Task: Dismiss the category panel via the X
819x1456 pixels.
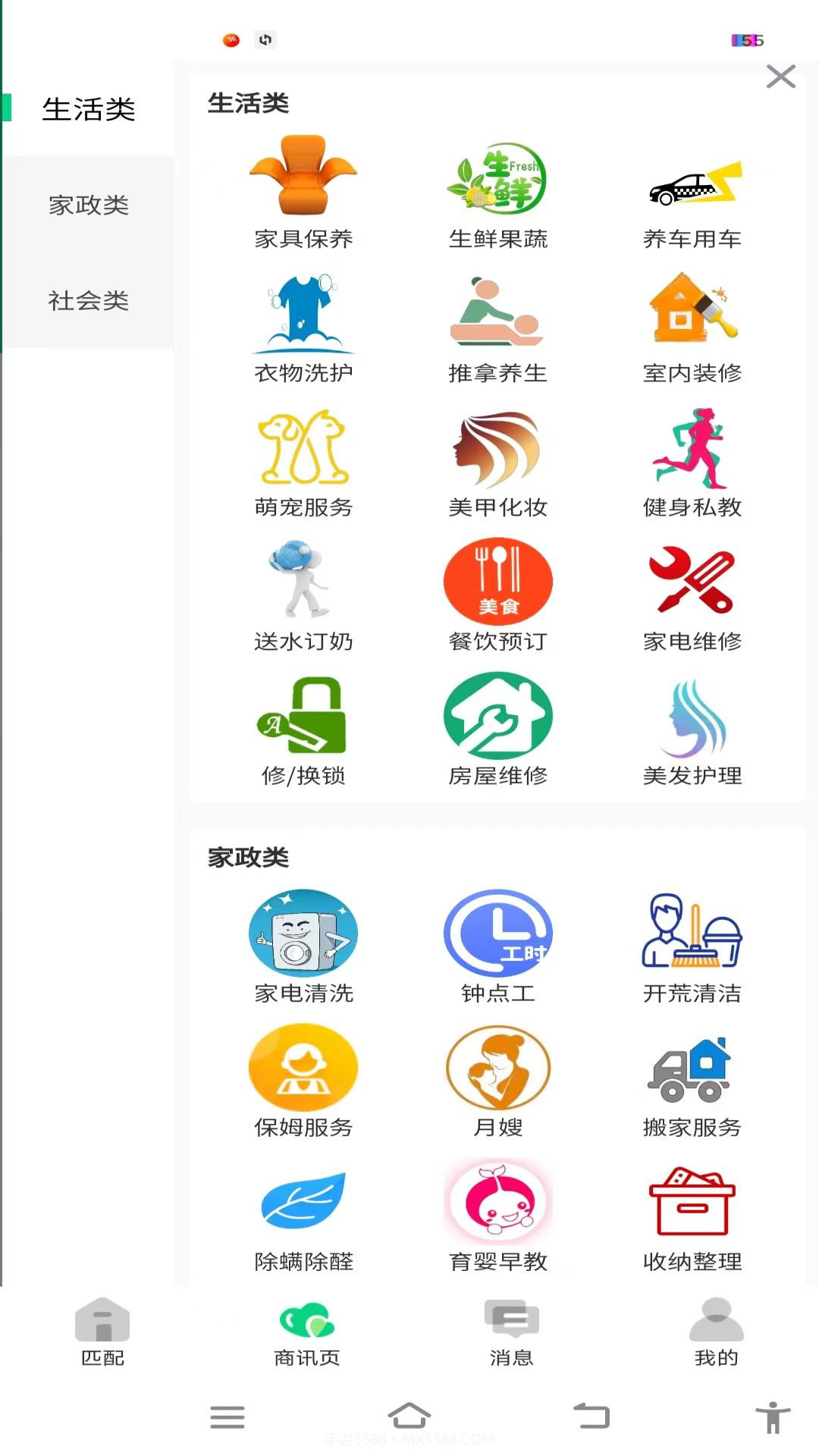Action: tap(780, 77)
